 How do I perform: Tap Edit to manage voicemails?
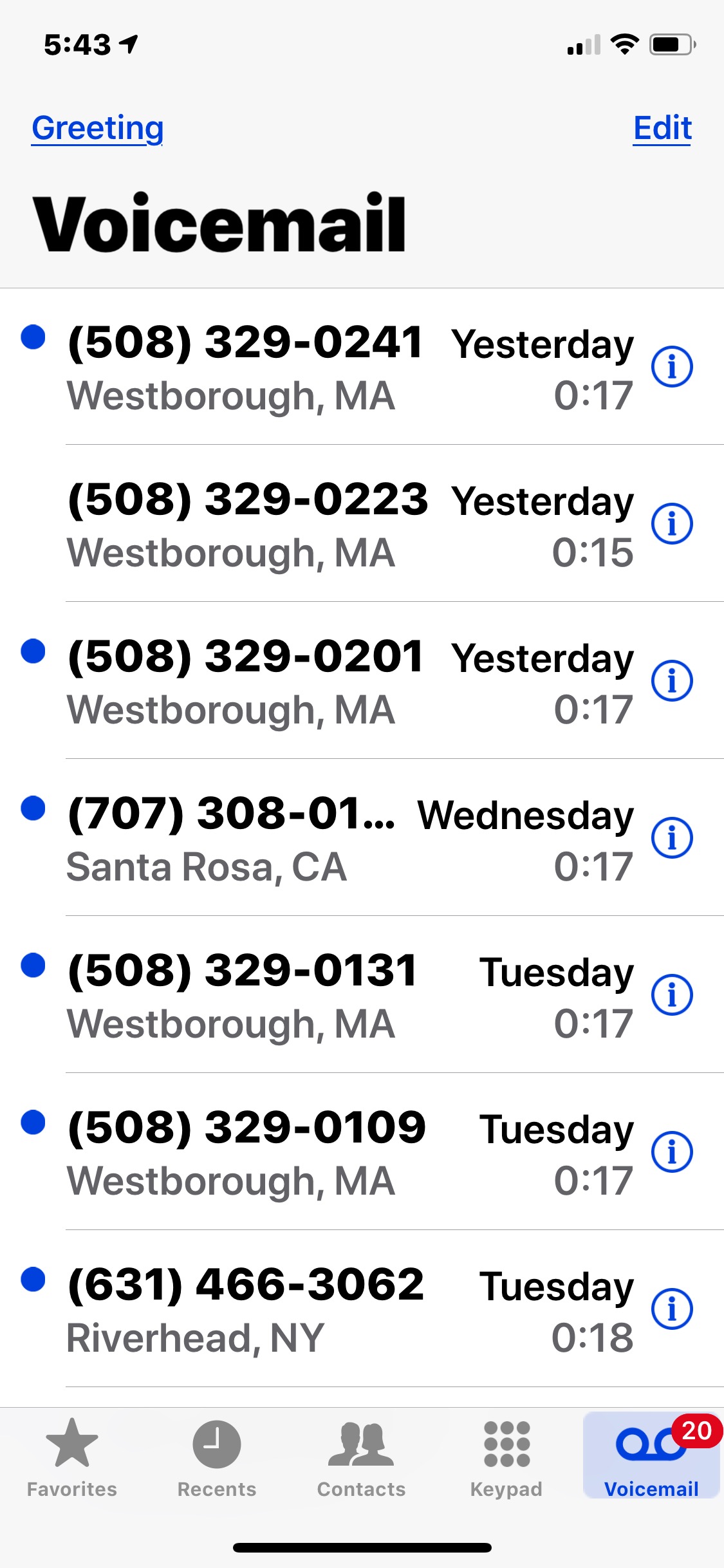(662, 128)
